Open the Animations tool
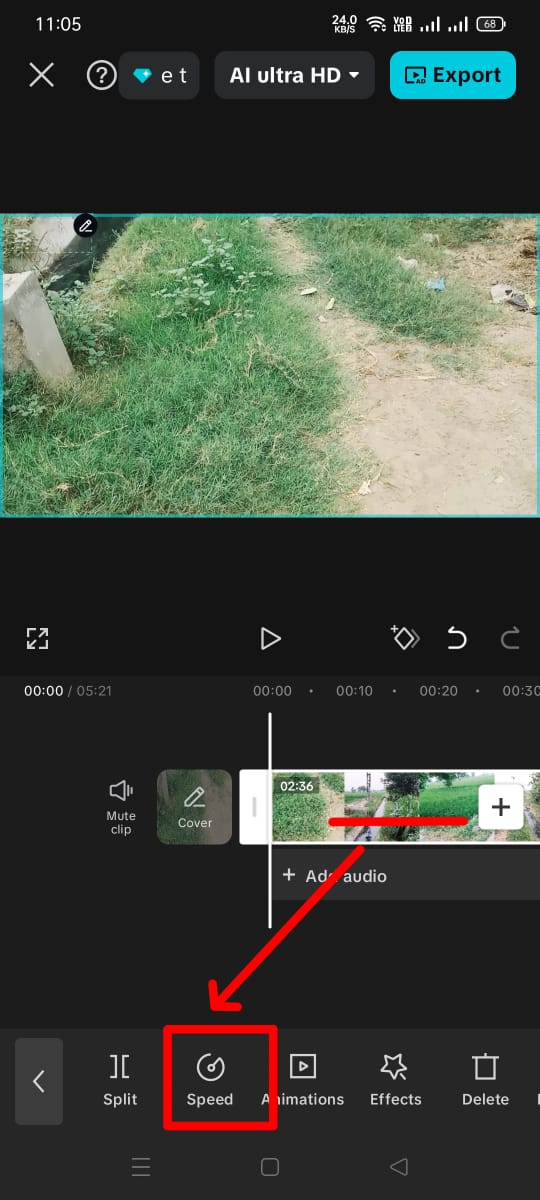The width and height of the screenshot is (540, 1200). (303, 1080)
